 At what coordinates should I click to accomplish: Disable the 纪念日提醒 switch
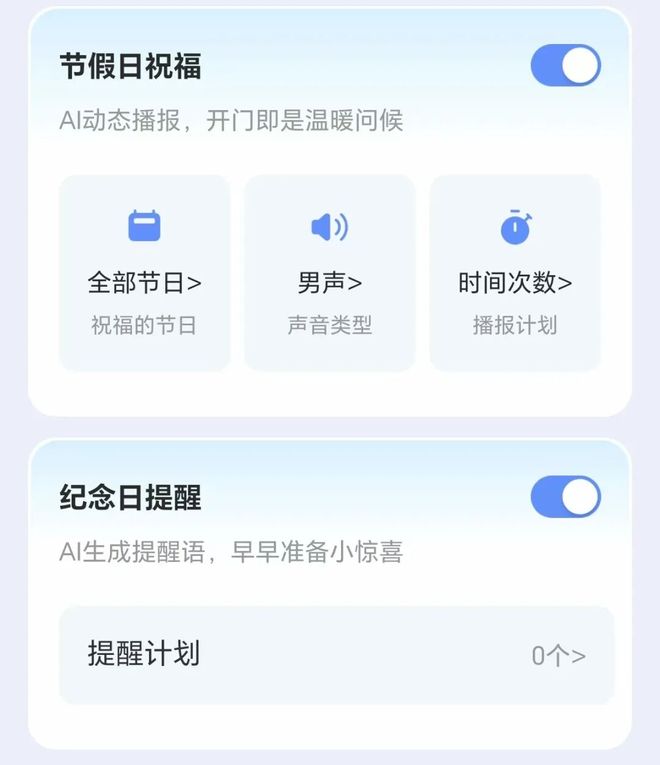coord(565,496)
